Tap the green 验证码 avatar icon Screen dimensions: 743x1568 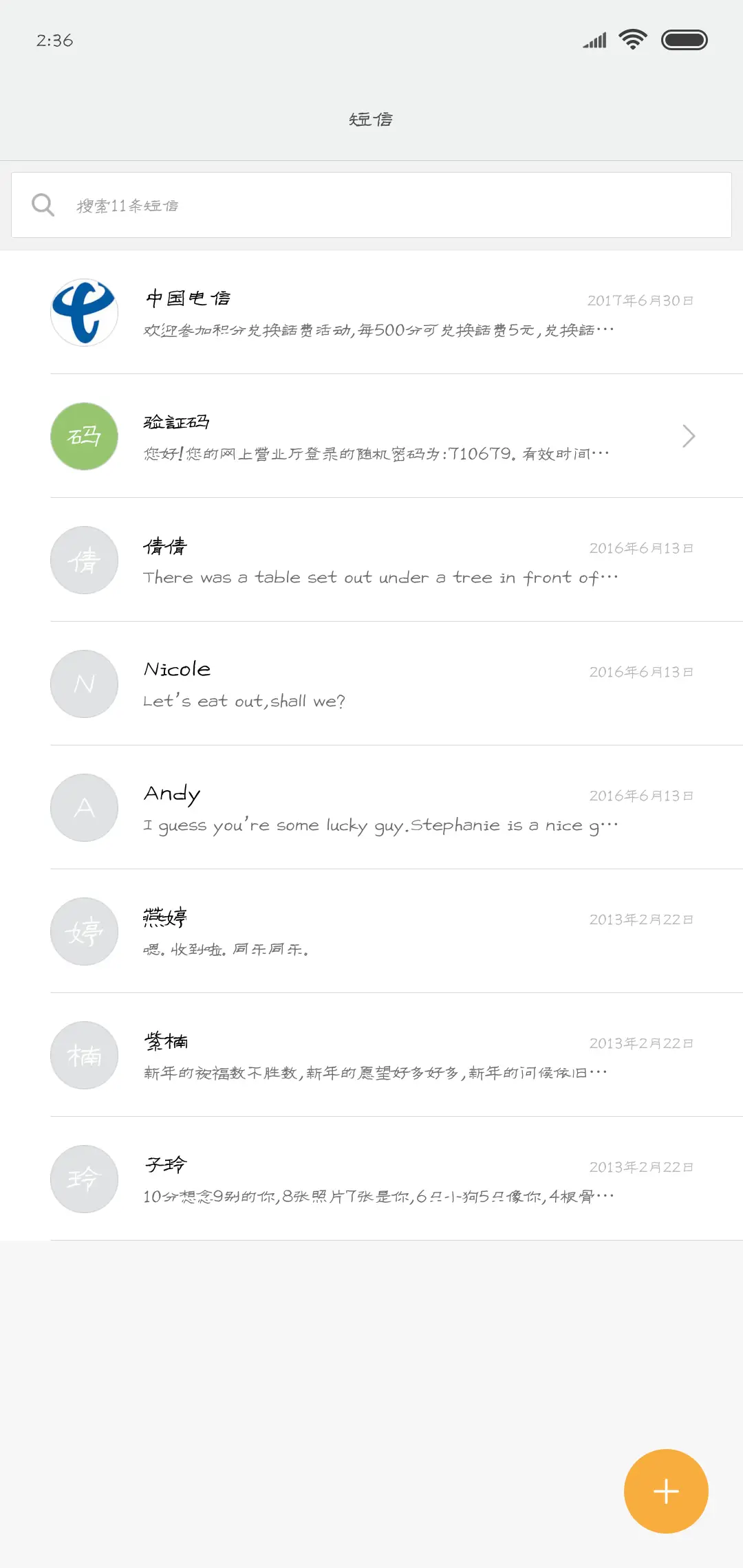click(84, 437)
